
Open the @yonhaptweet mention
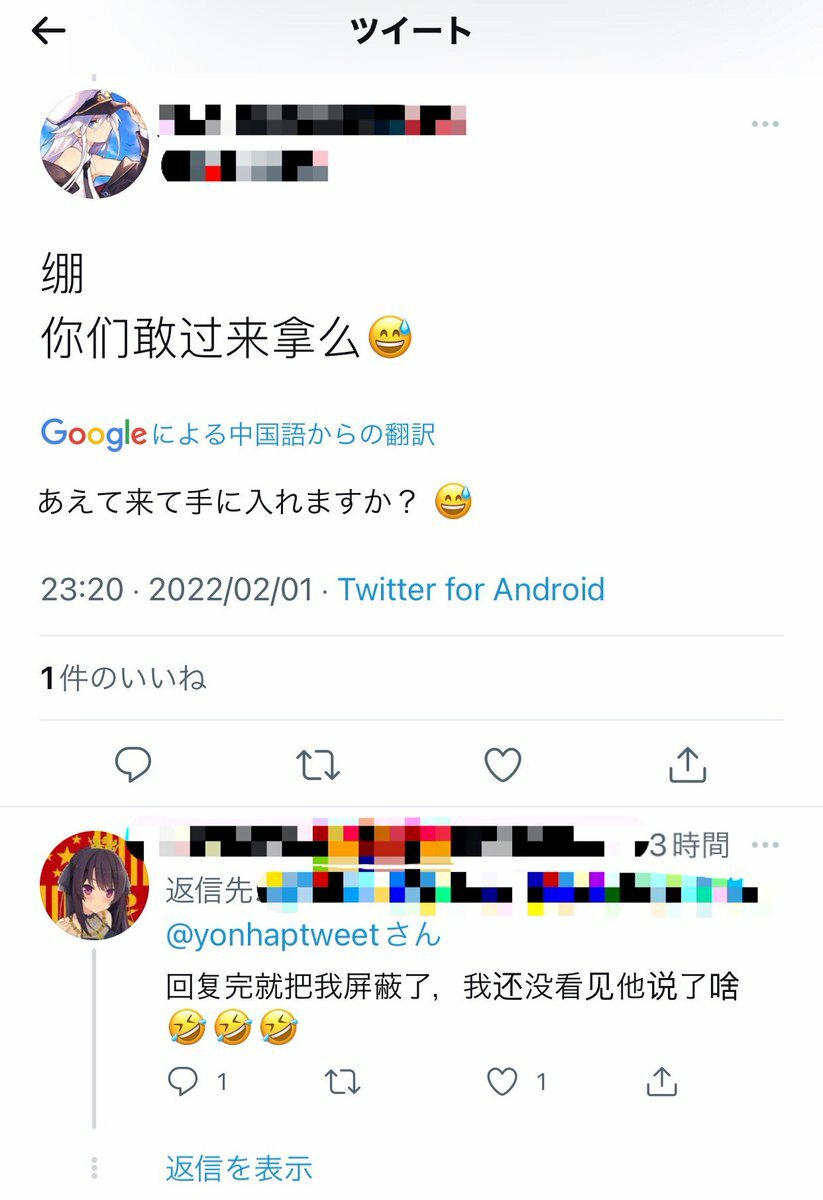[272, 935]
